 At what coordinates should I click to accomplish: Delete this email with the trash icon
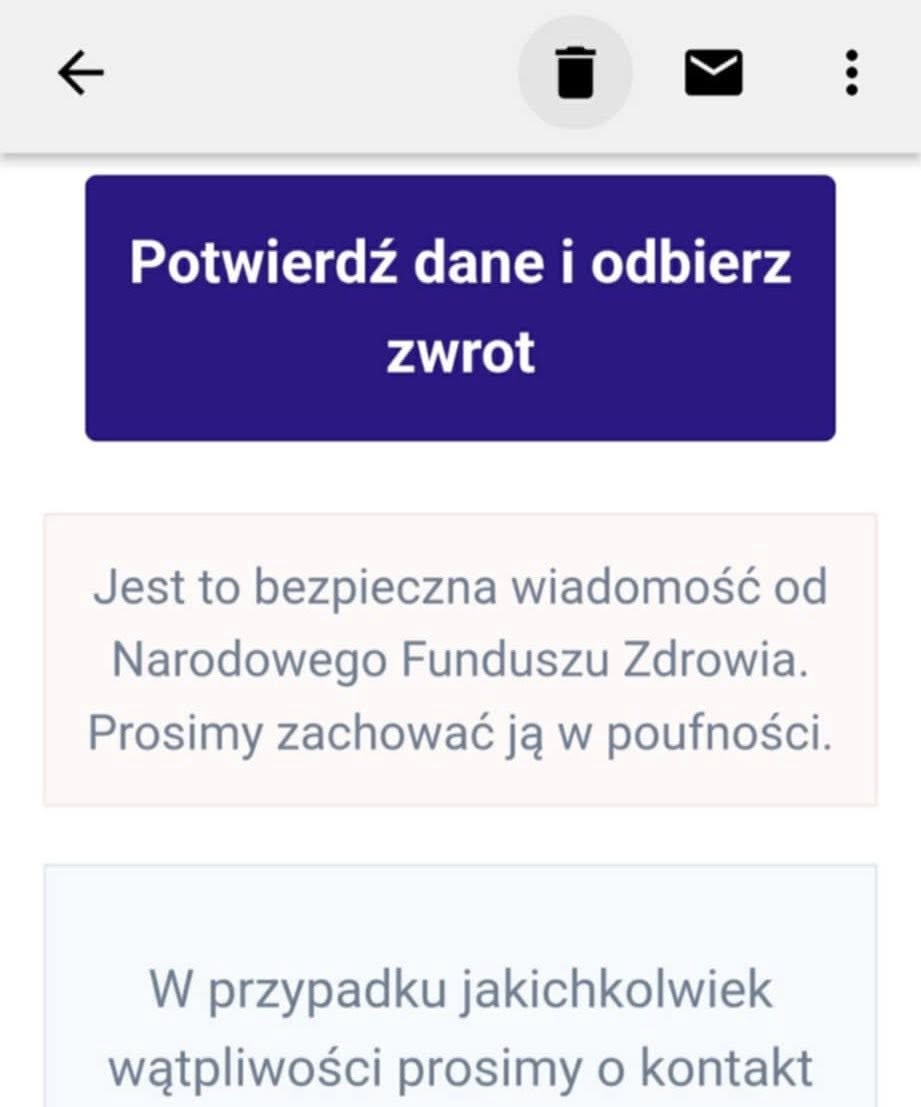pos(575,73)
